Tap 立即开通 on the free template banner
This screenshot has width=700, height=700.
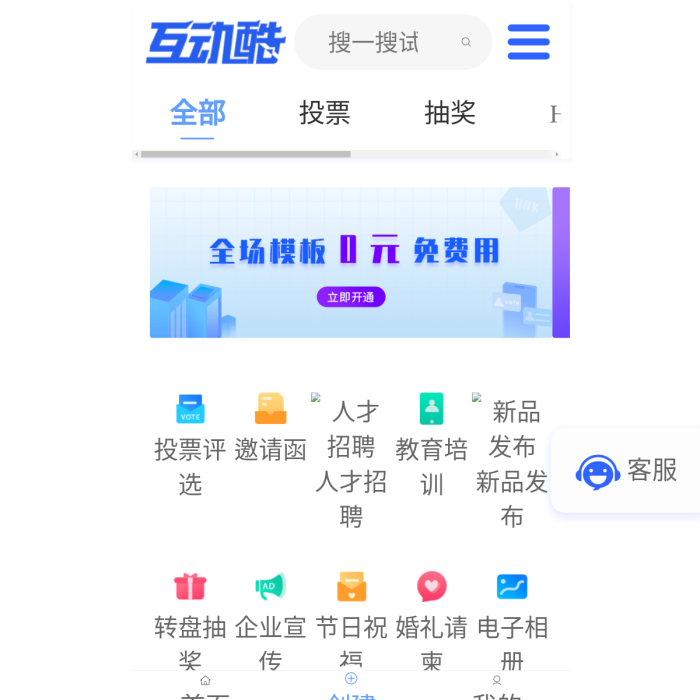tap(351, 297)
